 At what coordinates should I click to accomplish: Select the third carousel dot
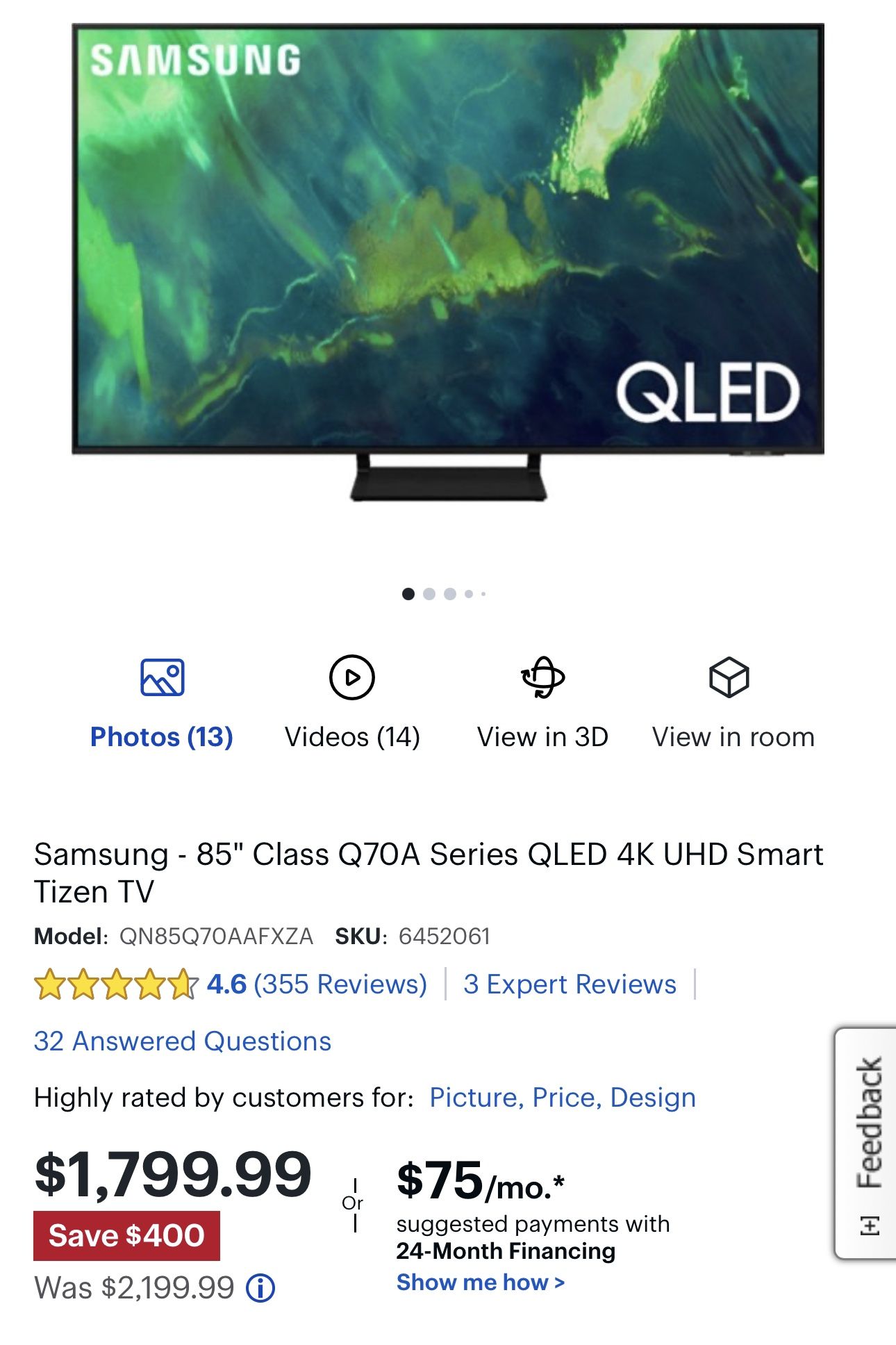(x=450, y=593)
